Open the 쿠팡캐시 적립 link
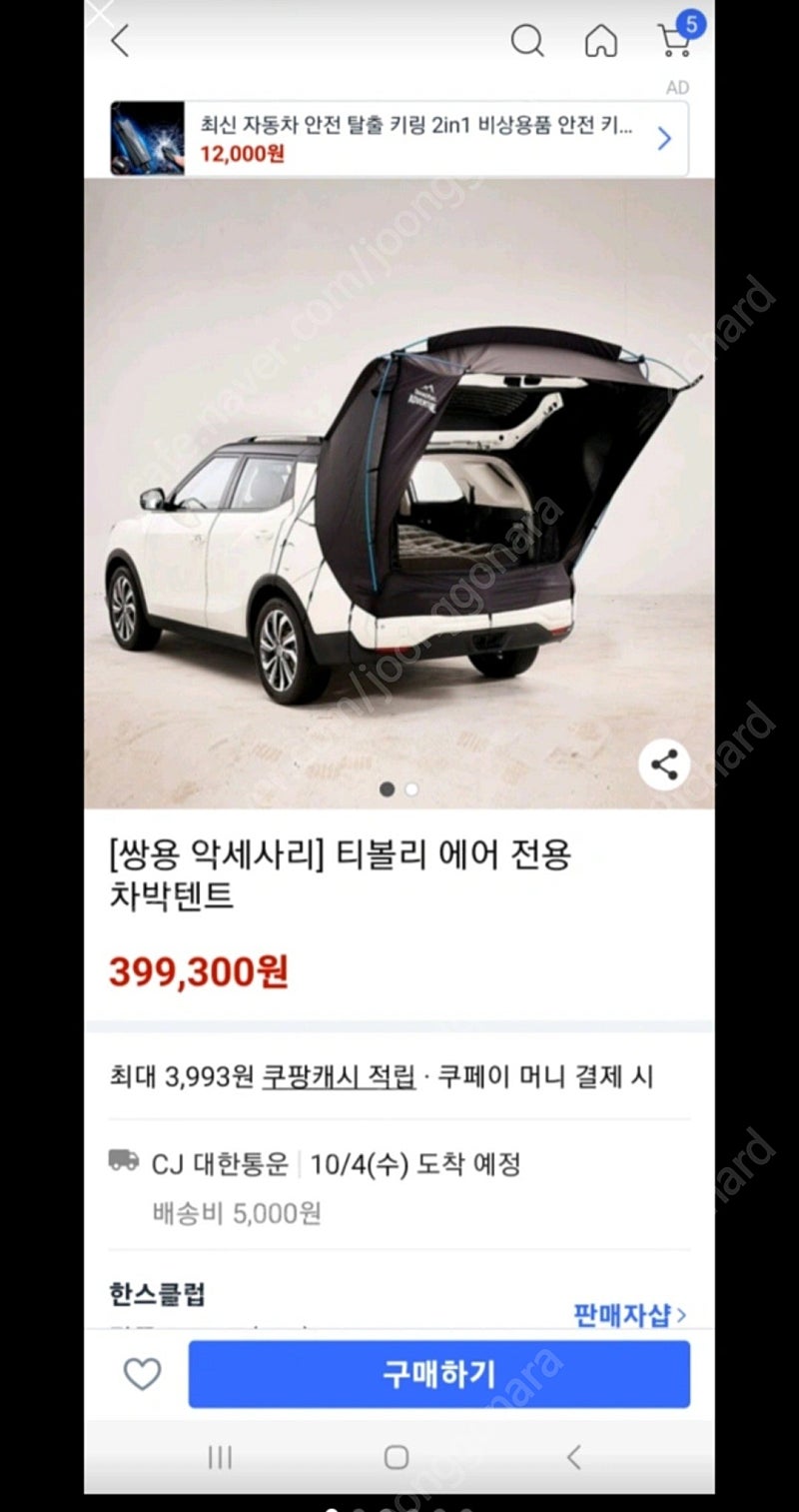This screenshot has width=799, height=1512. coord(339,1077)
